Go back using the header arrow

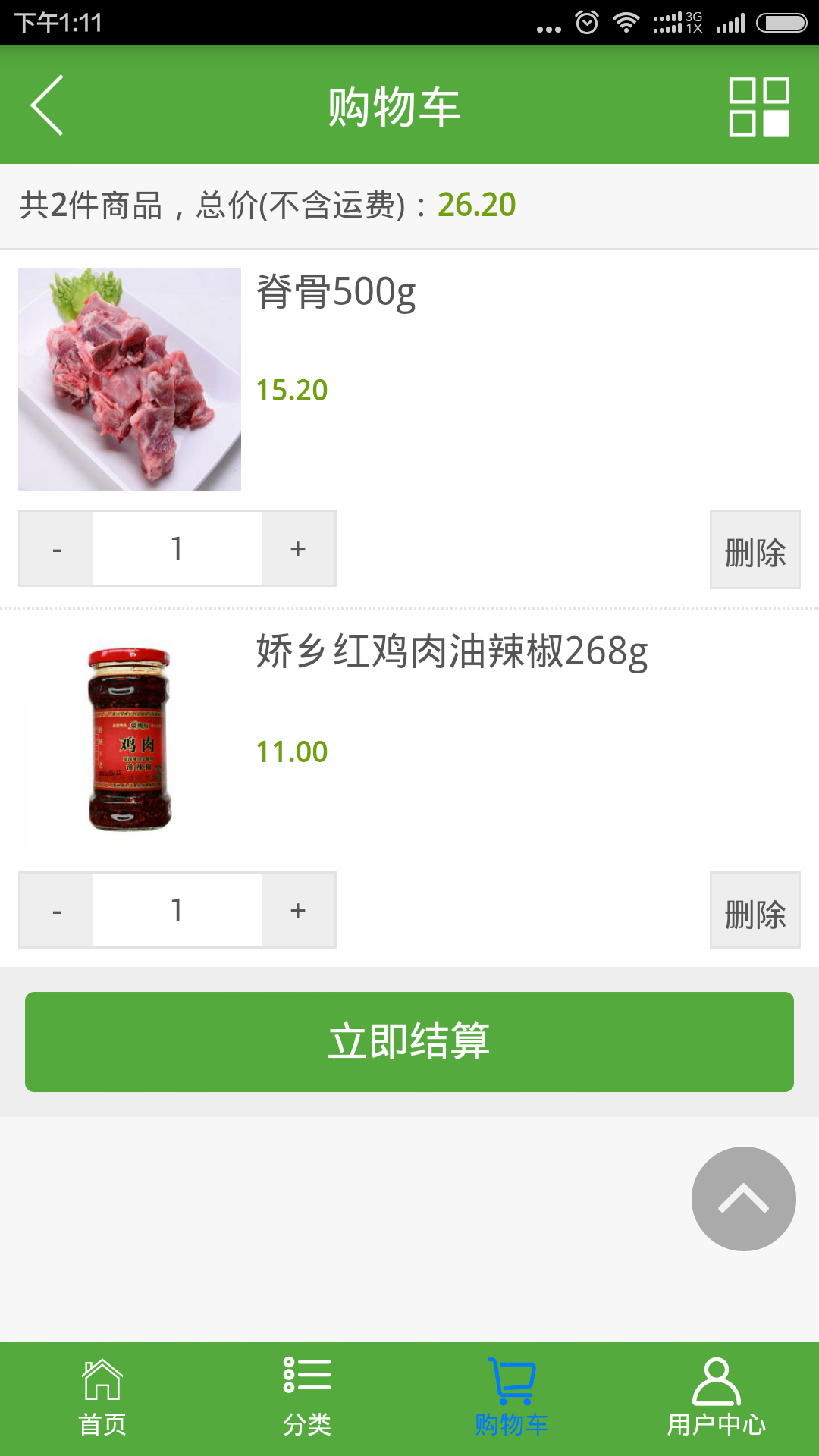(47, 105)
